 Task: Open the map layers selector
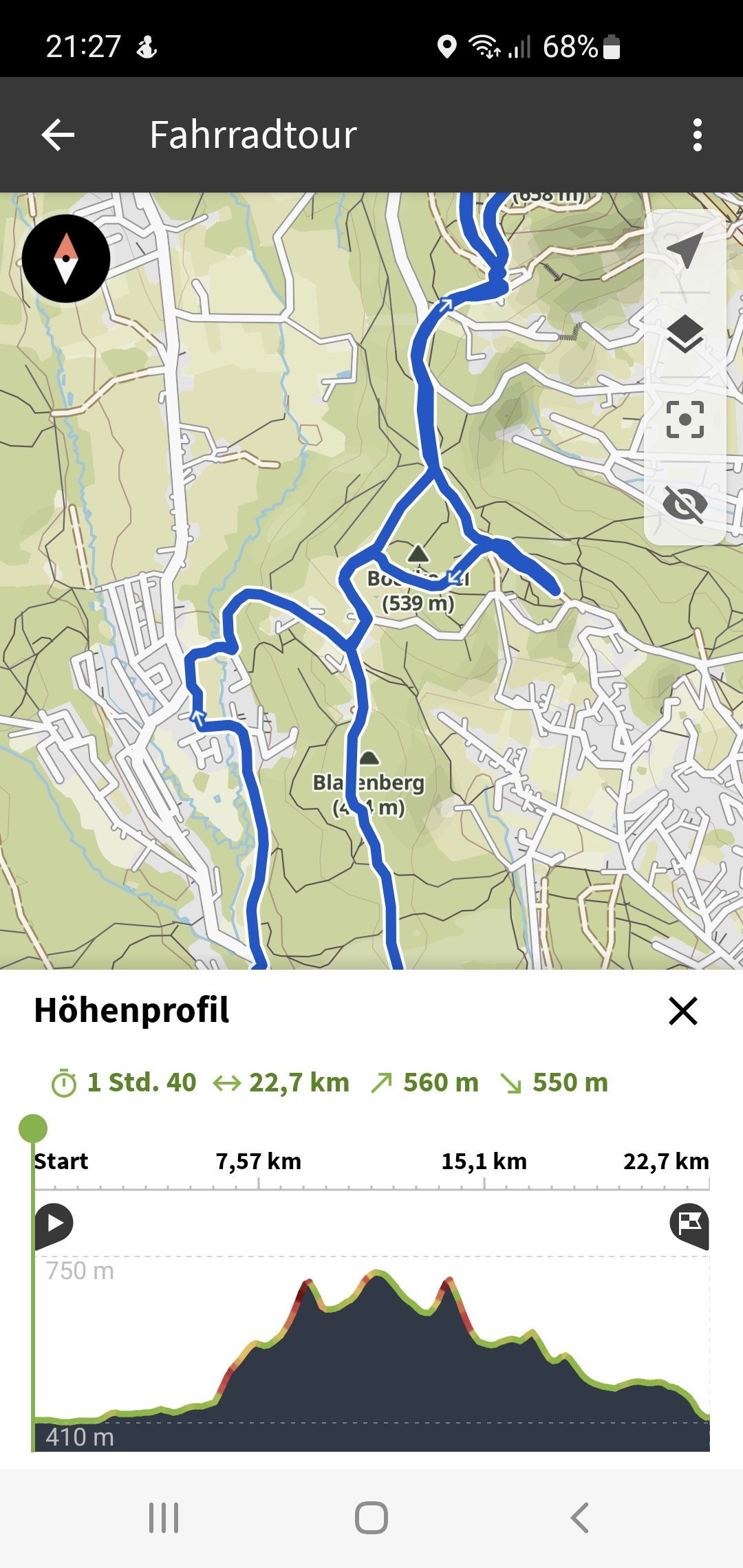pos(685,334)
